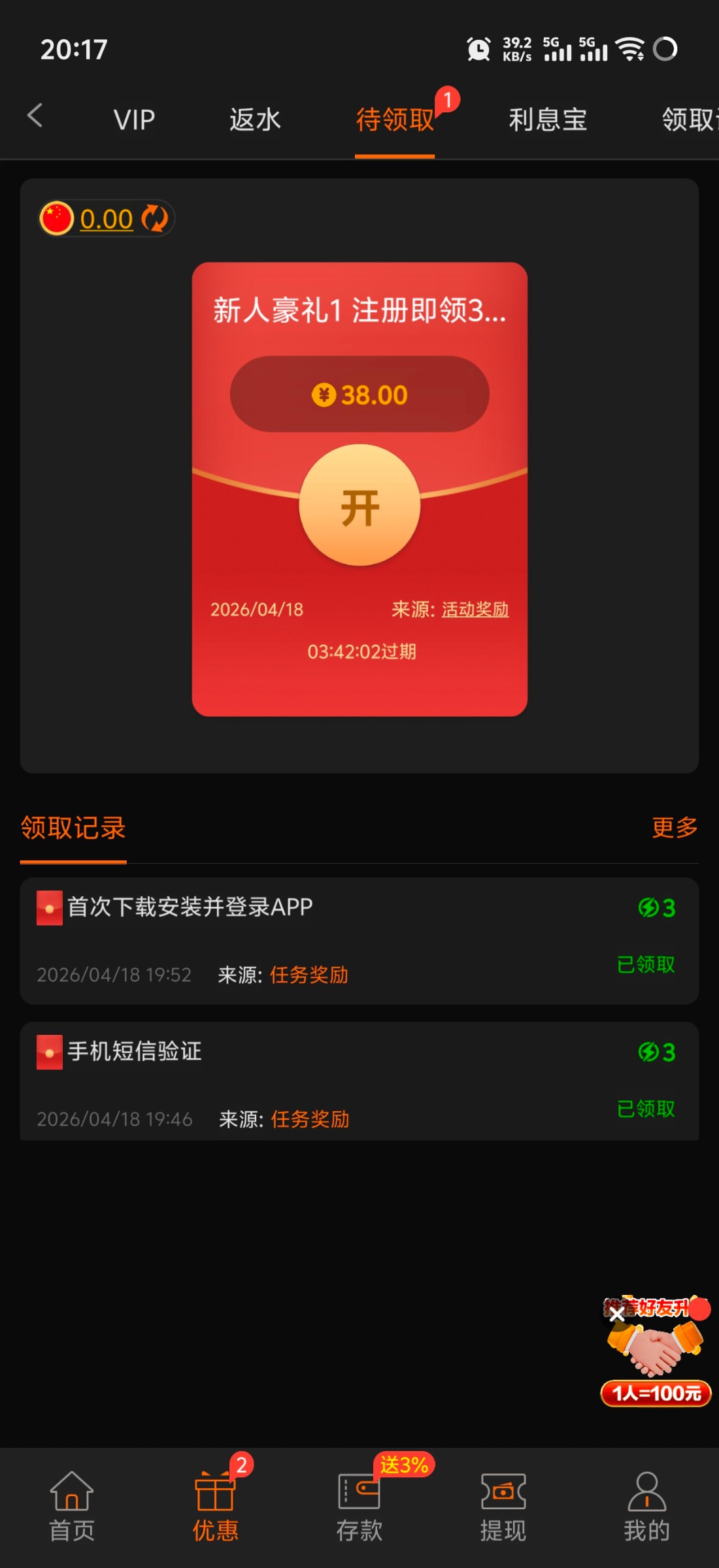The image size is (719, 1568).
Task: Open 存款 in the bottom bar
Action: 359,1506
